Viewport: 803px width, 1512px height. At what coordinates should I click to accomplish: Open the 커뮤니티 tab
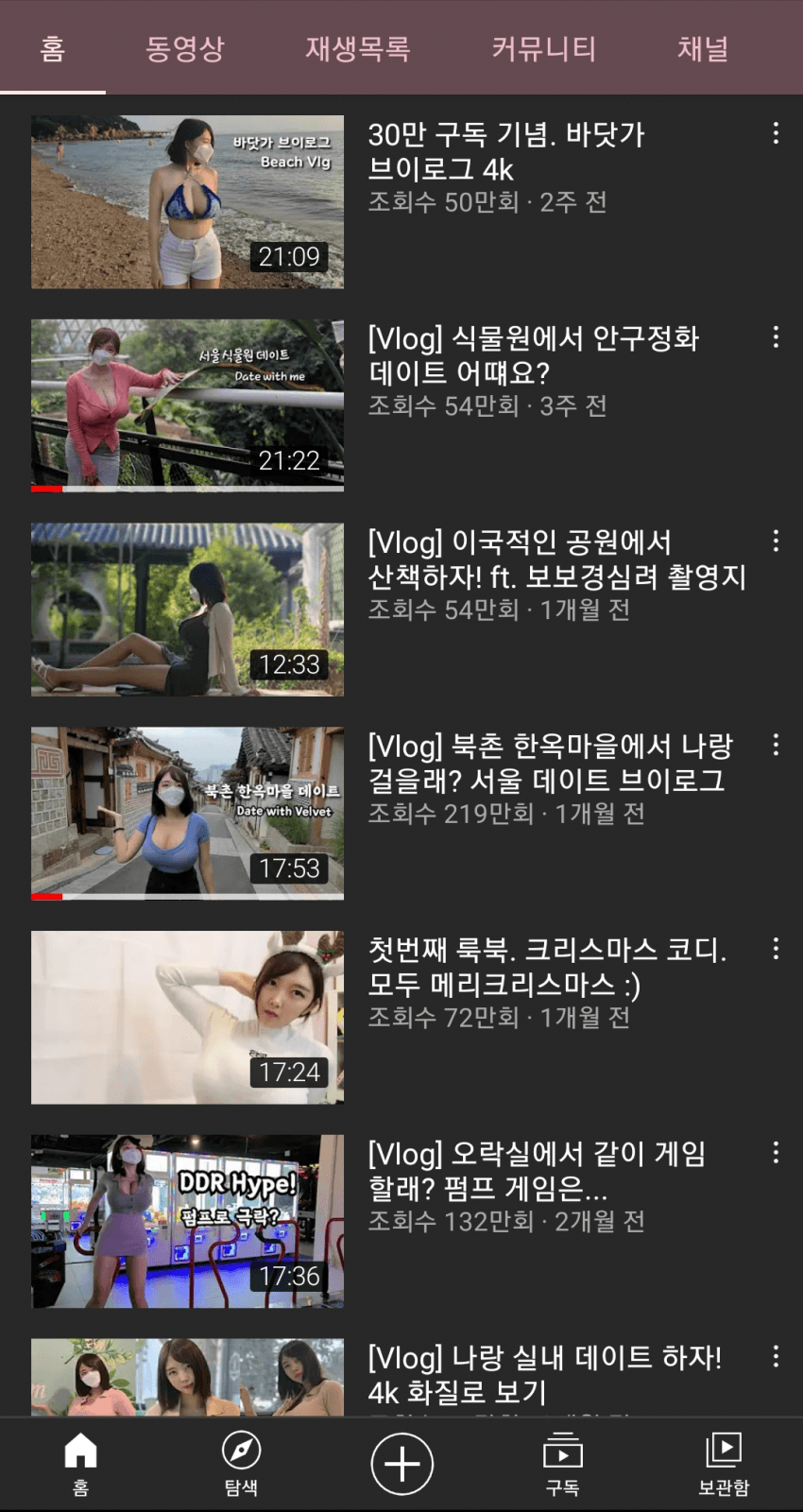(x=543, y=48)
